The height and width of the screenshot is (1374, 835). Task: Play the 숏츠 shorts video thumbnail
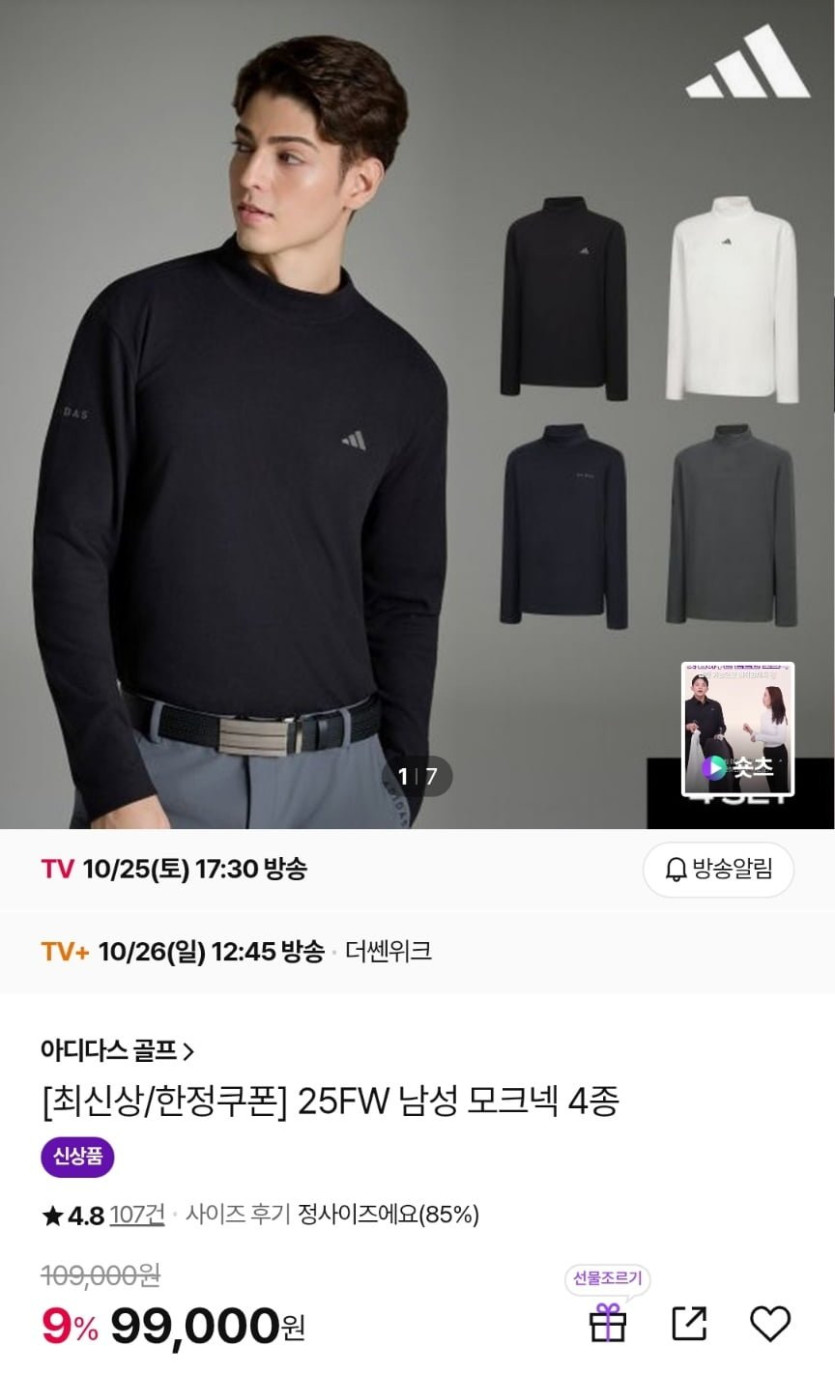[x=737, y=730]
